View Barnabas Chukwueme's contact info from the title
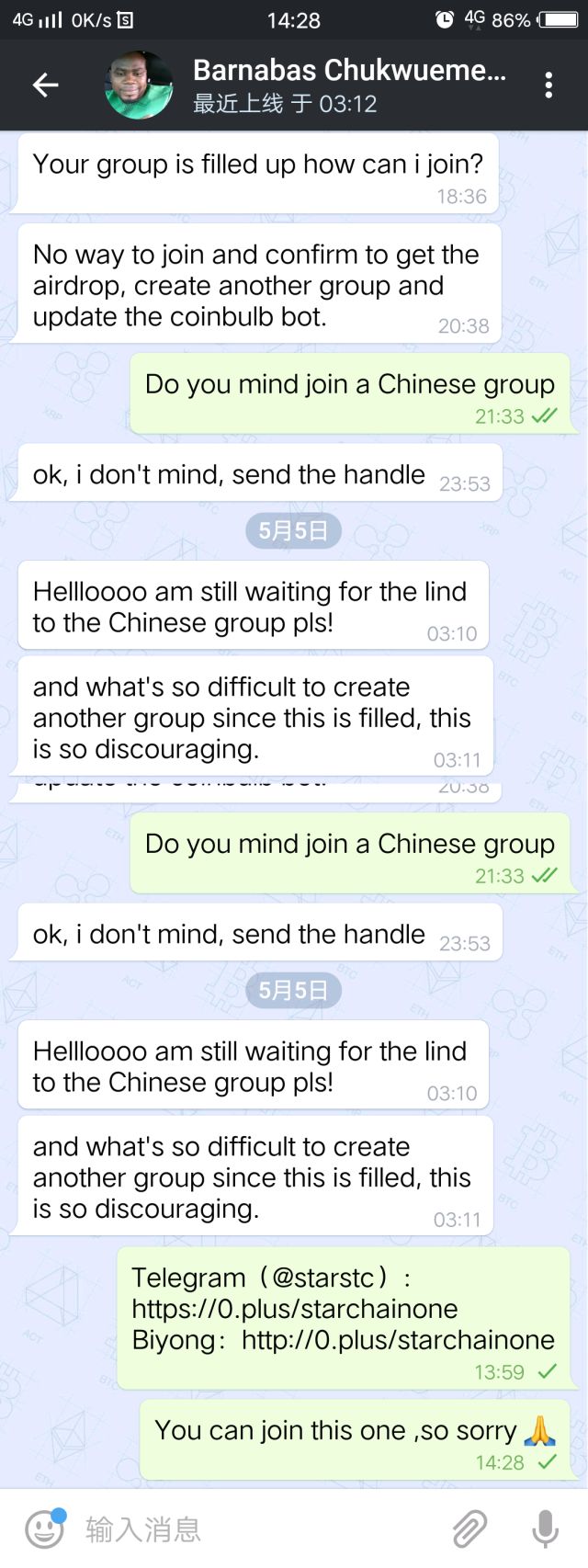Viewport: 588px width, 1568px height. click(x=349, y=72)
